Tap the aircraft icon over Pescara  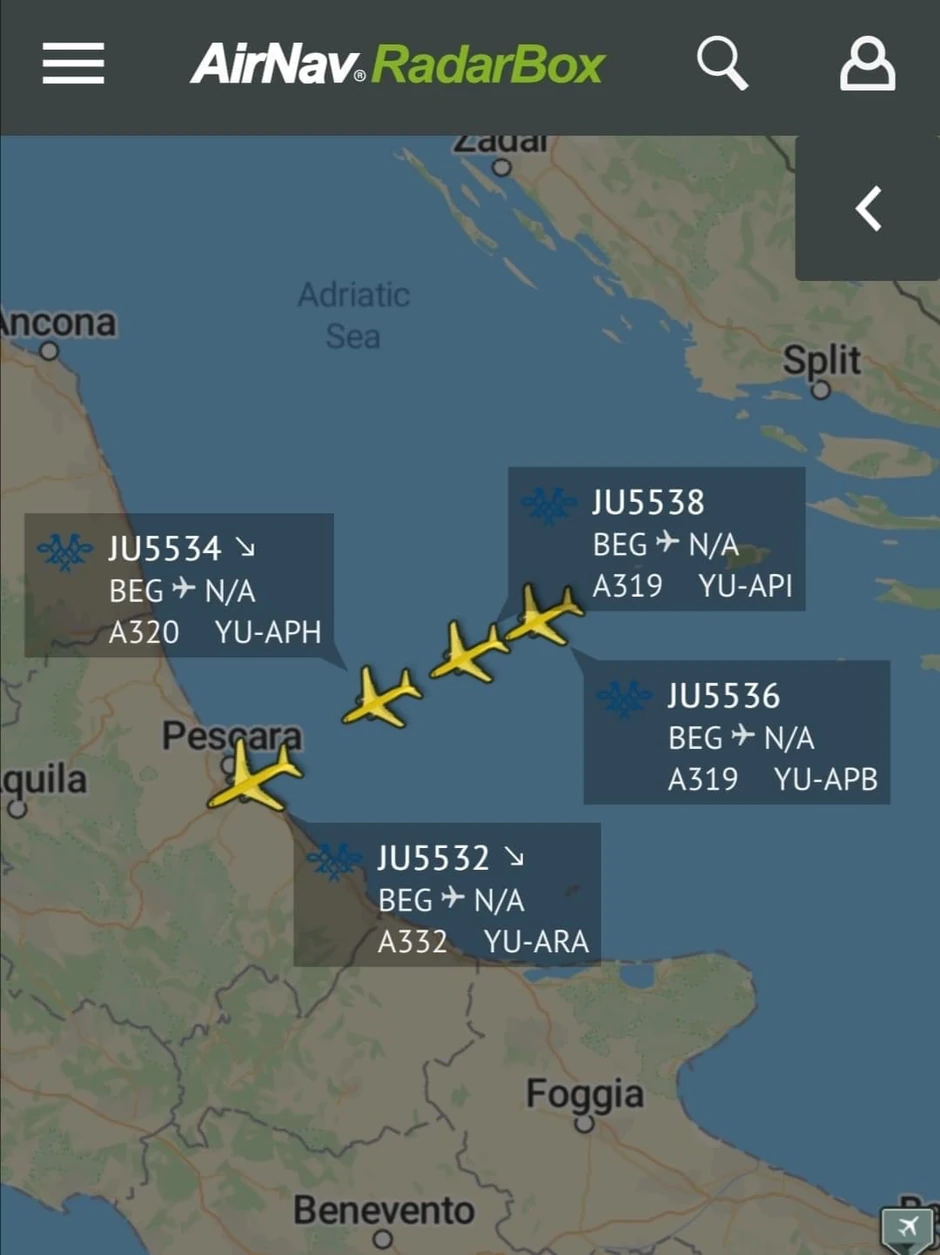click(254, 776)
